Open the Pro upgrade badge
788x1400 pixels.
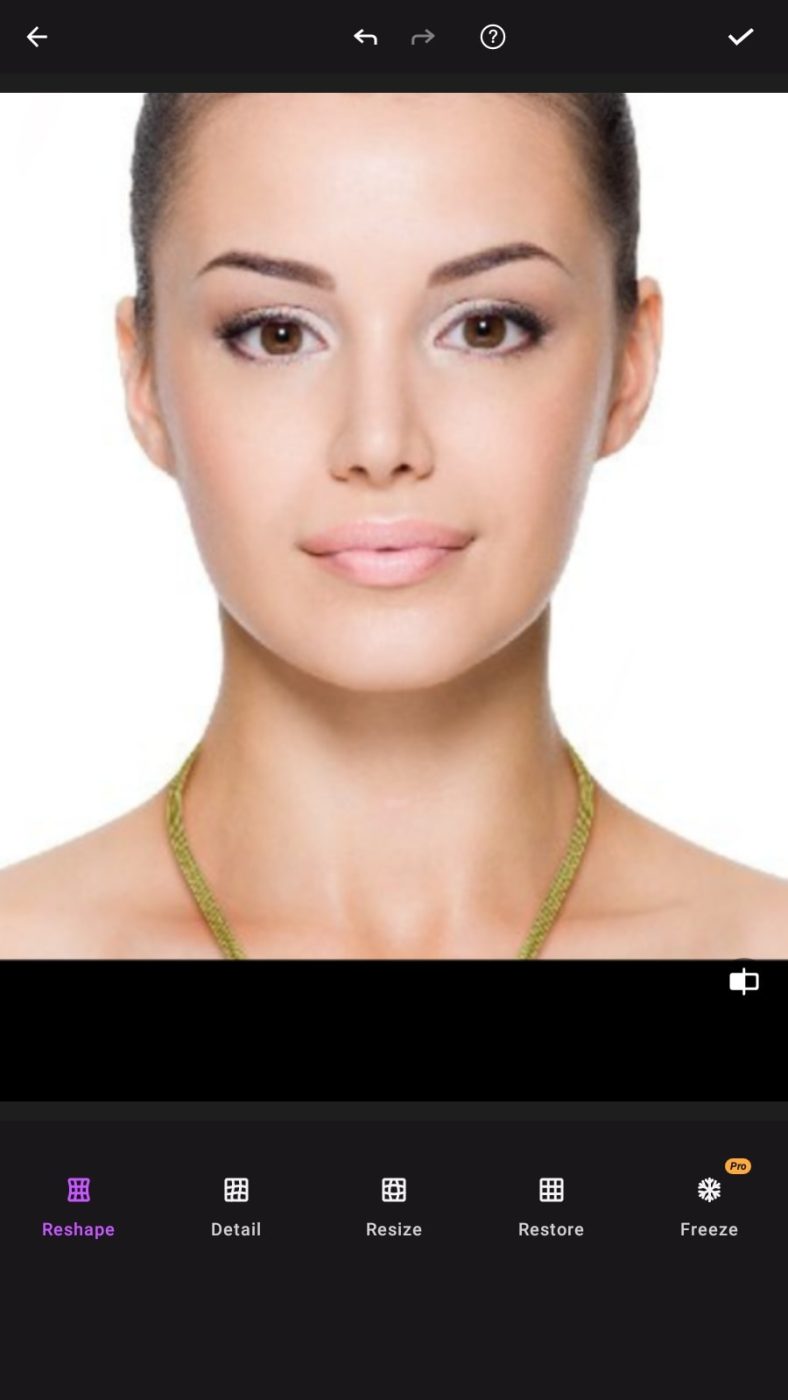(737, 1166)
